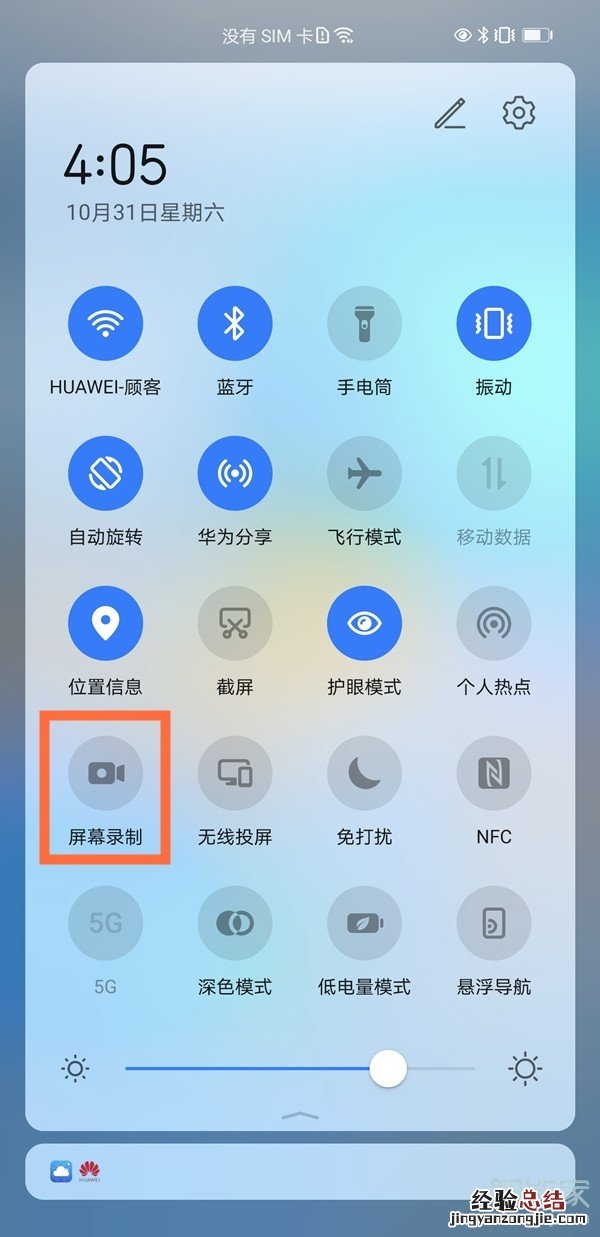Disable 自动旋转 auto-rotate
This screenshot has width=600, height=1237.
click(105, 473)
